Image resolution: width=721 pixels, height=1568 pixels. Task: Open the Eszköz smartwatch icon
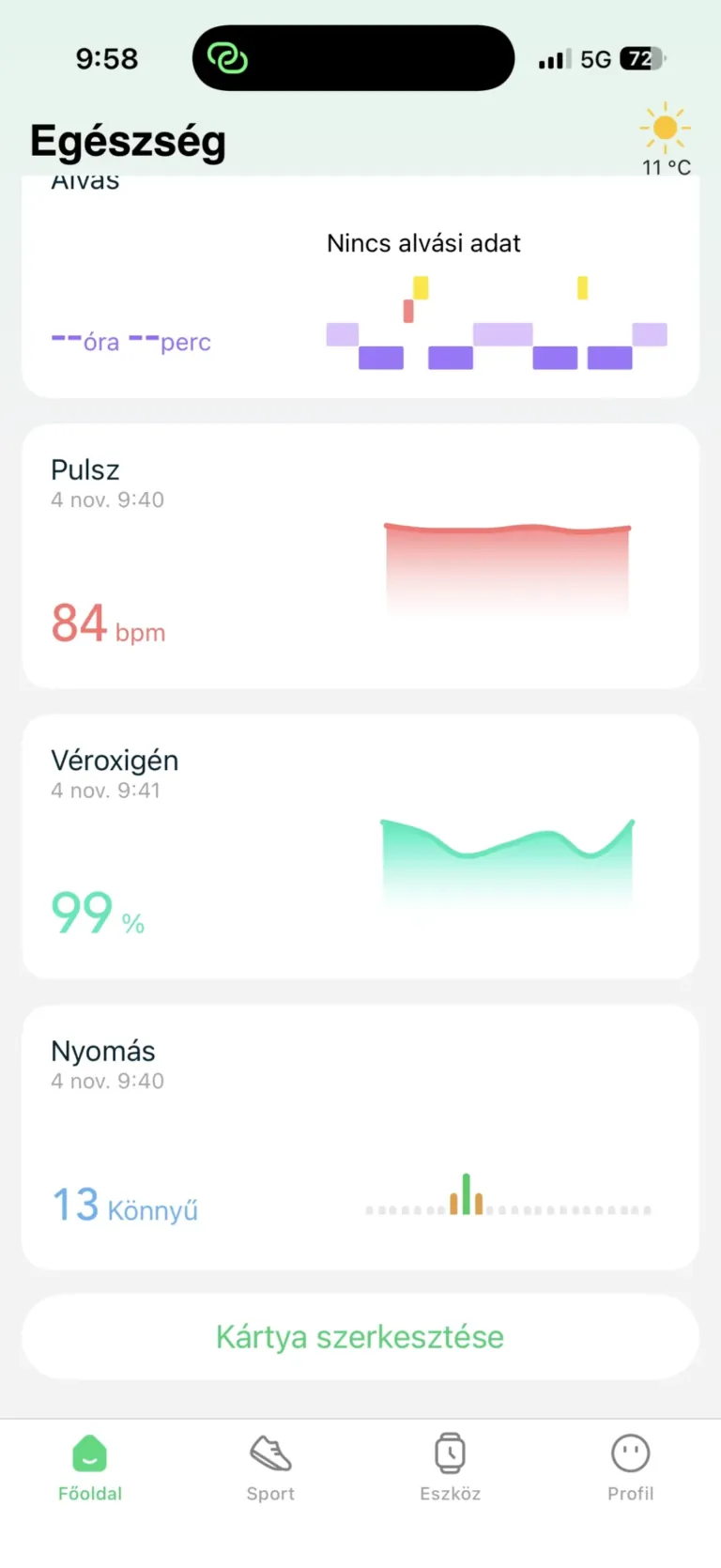click(451, 1452)
